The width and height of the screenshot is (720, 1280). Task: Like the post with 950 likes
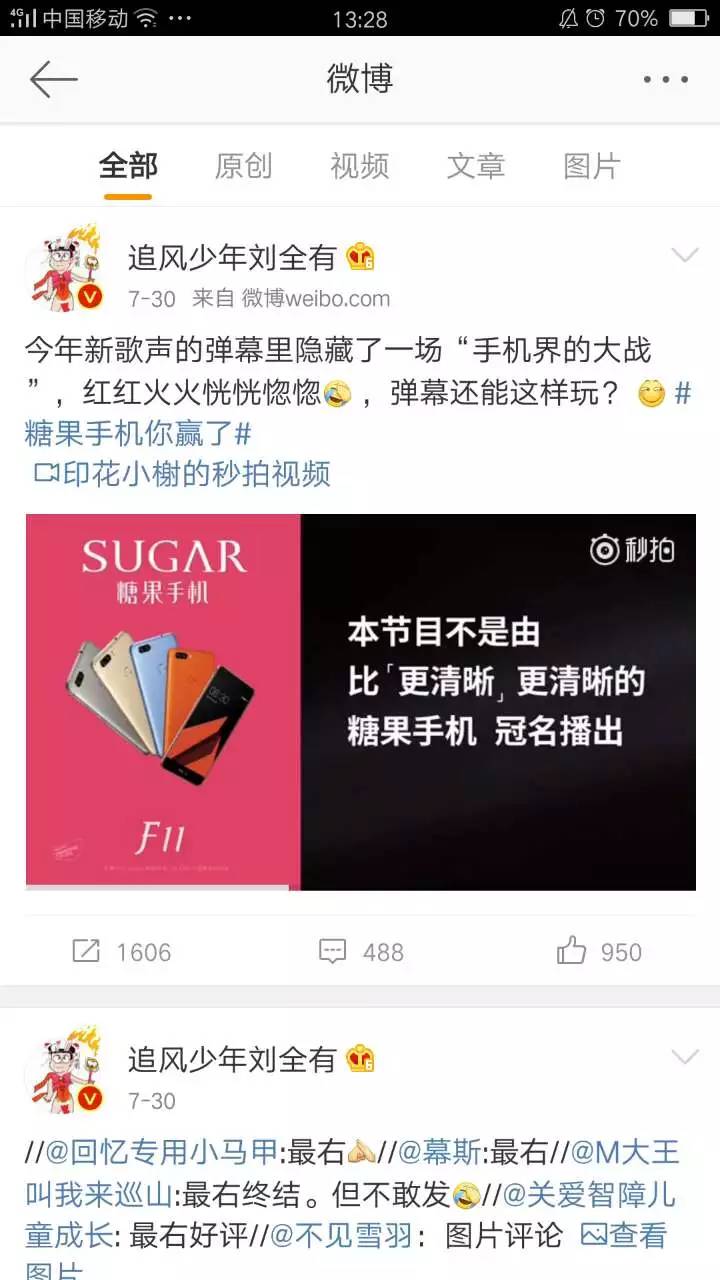(x=599, y=951)
